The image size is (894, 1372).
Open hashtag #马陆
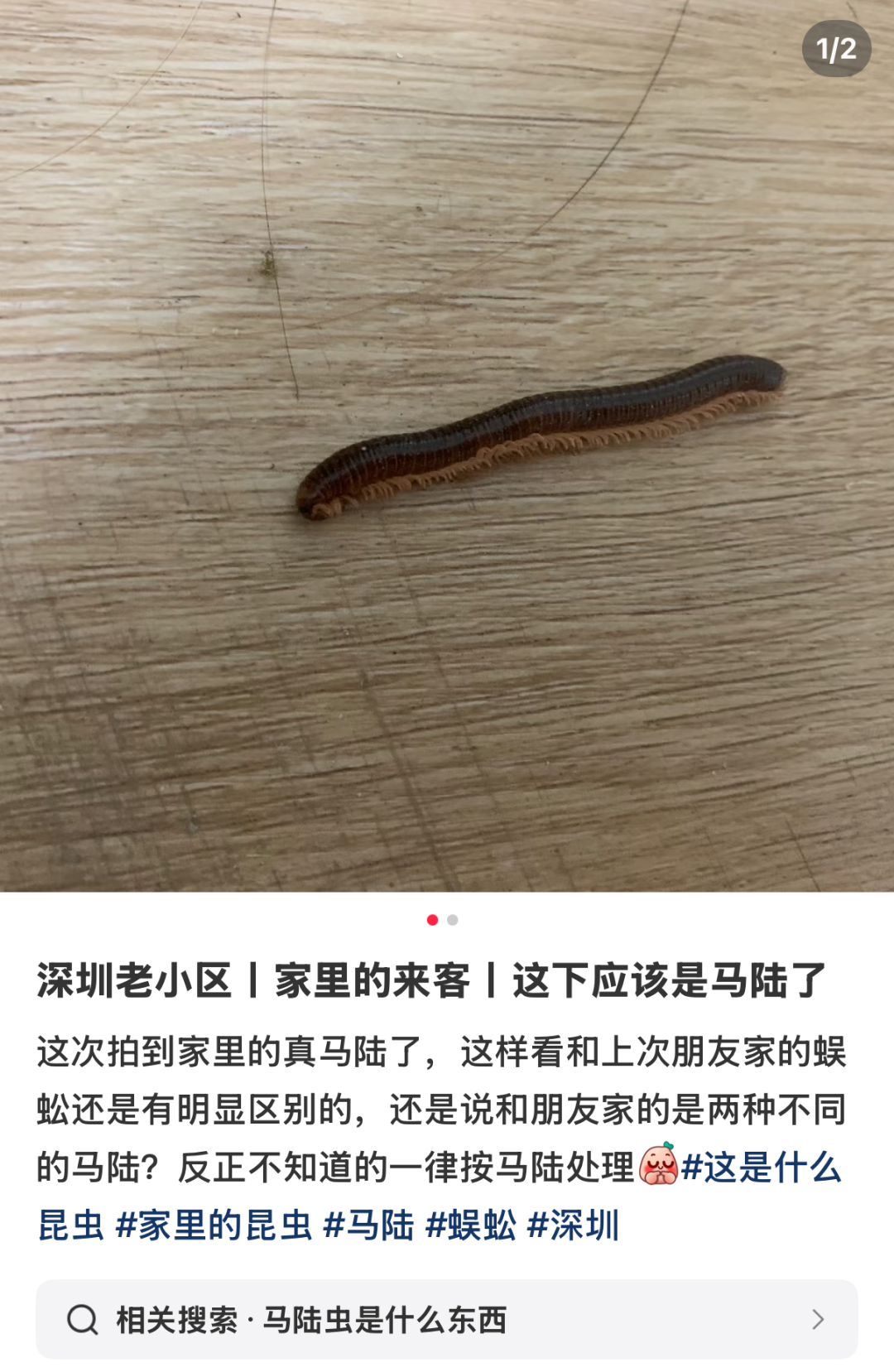click(x=368, y=1226)
